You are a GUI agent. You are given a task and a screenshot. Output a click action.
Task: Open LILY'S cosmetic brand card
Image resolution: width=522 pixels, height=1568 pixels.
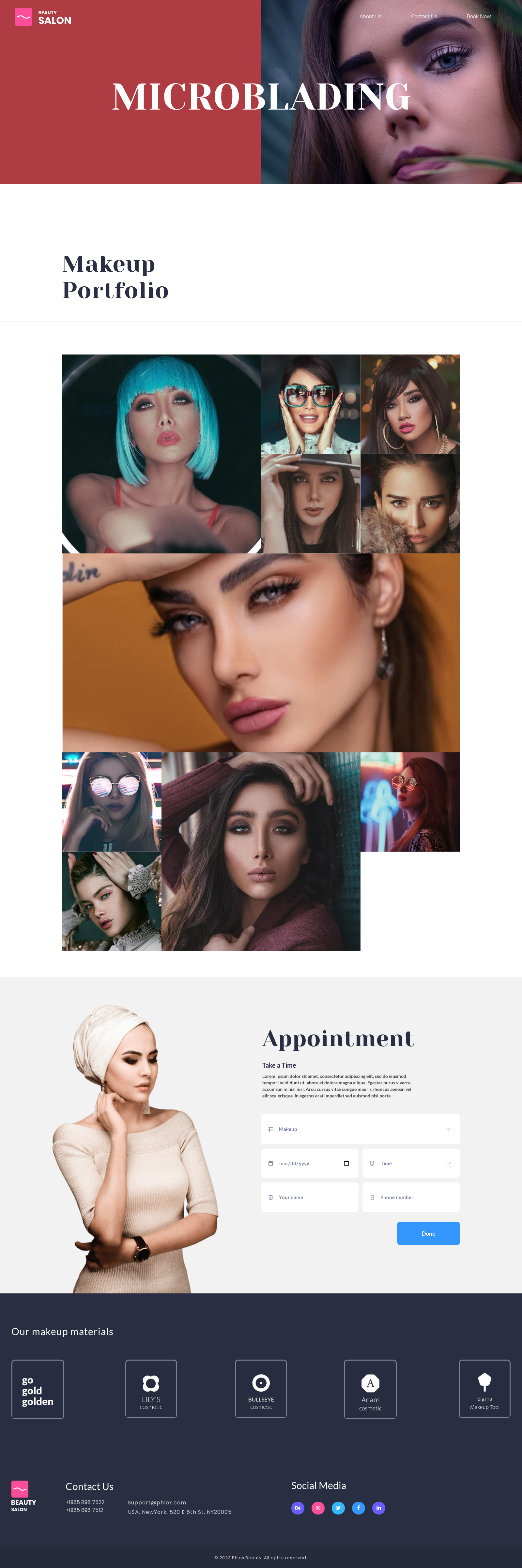click(151, 1389)
